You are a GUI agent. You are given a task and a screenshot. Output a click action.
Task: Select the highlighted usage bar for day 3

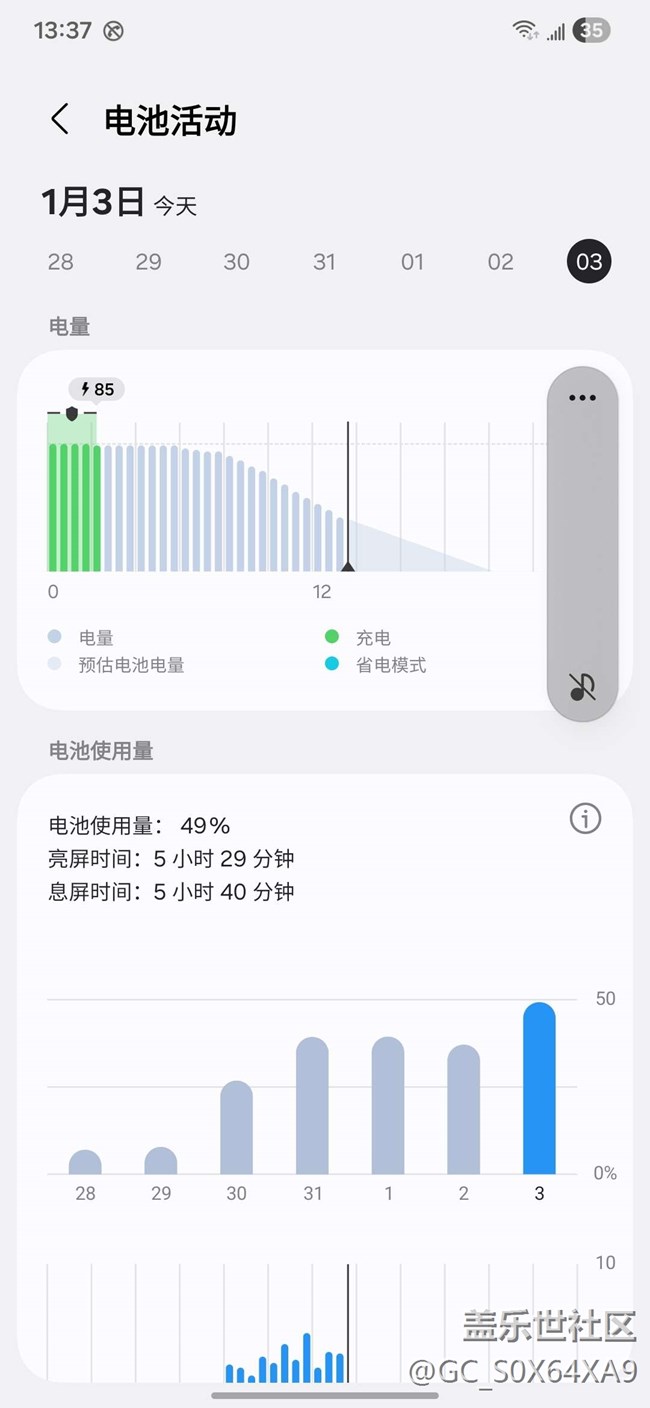pos(539,1088)
